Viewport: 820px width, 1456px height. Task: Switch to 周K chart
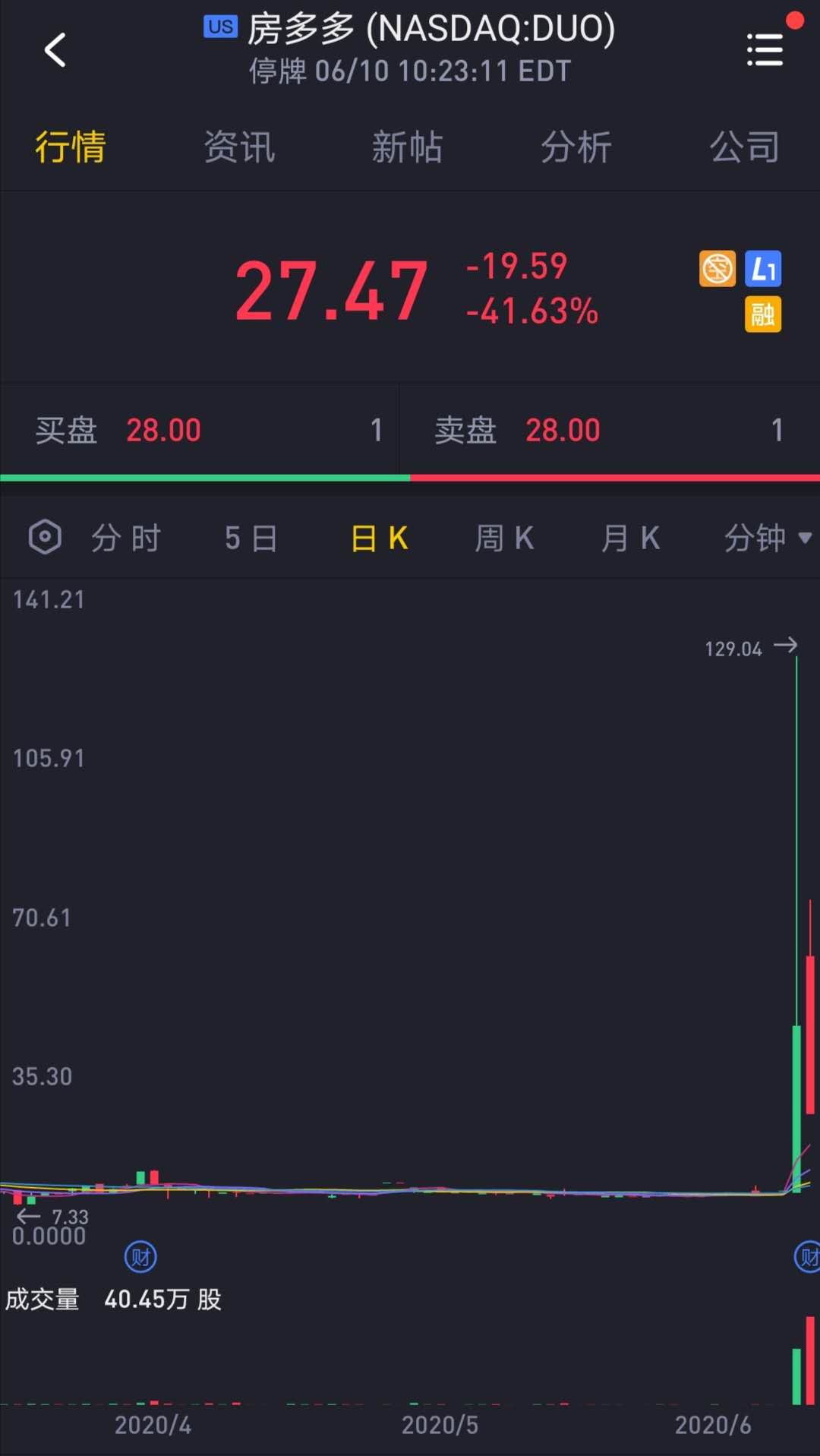click(504, 538)
